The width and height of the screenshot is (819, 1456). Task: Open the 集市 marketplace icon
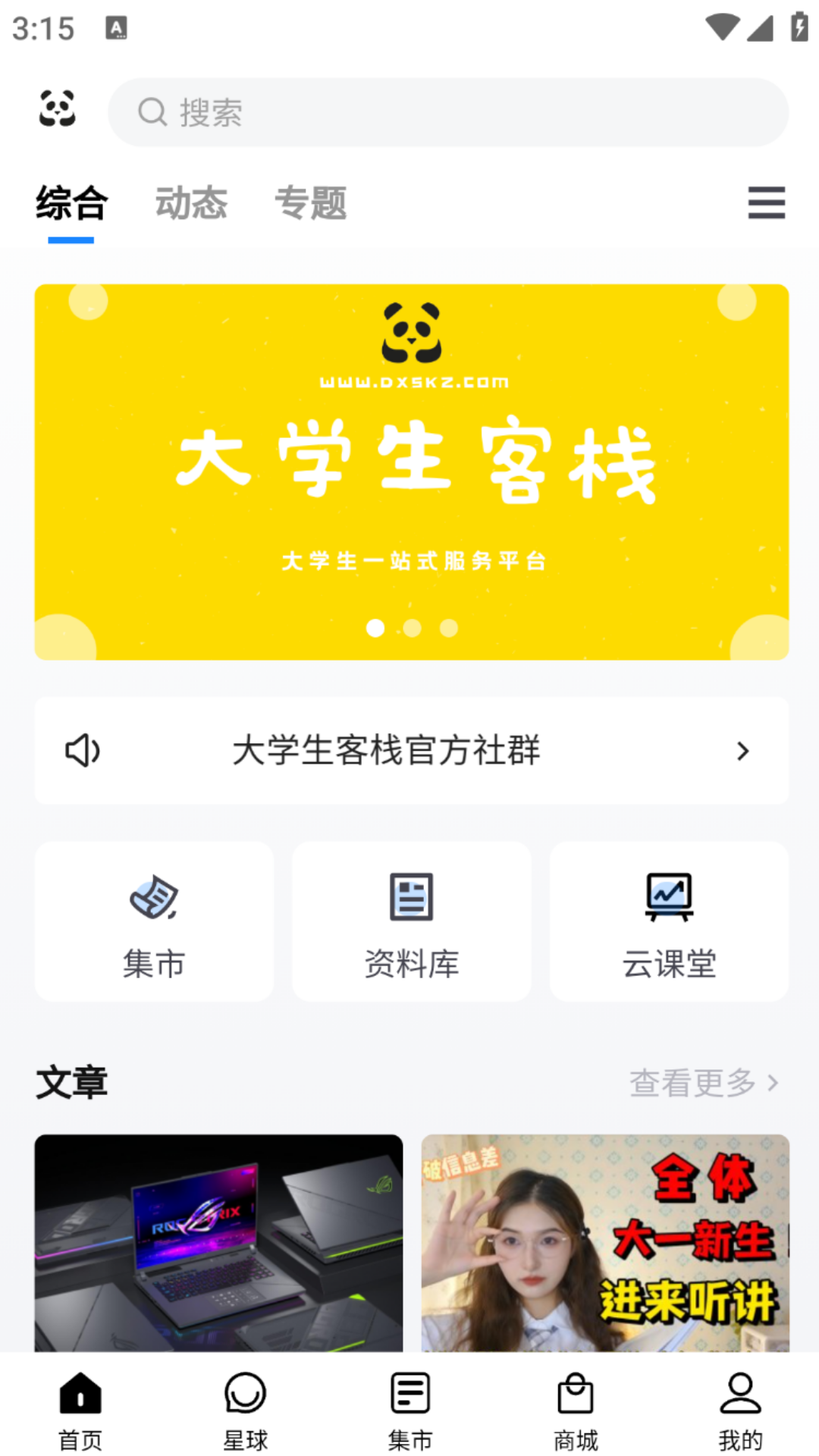coord(154,921)
